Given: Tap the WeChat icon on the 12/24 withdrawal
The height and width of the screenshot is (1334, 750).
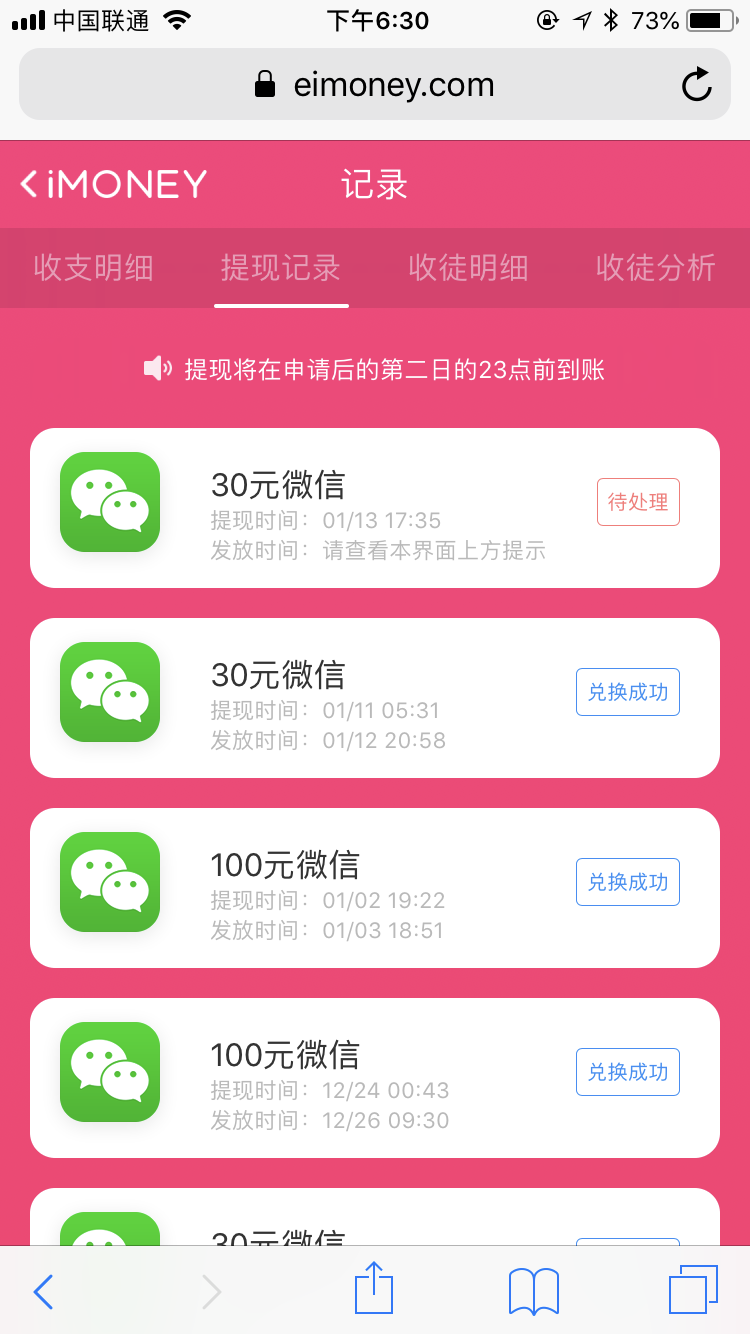Looking at the screenshot, I should coord(109,1072).
